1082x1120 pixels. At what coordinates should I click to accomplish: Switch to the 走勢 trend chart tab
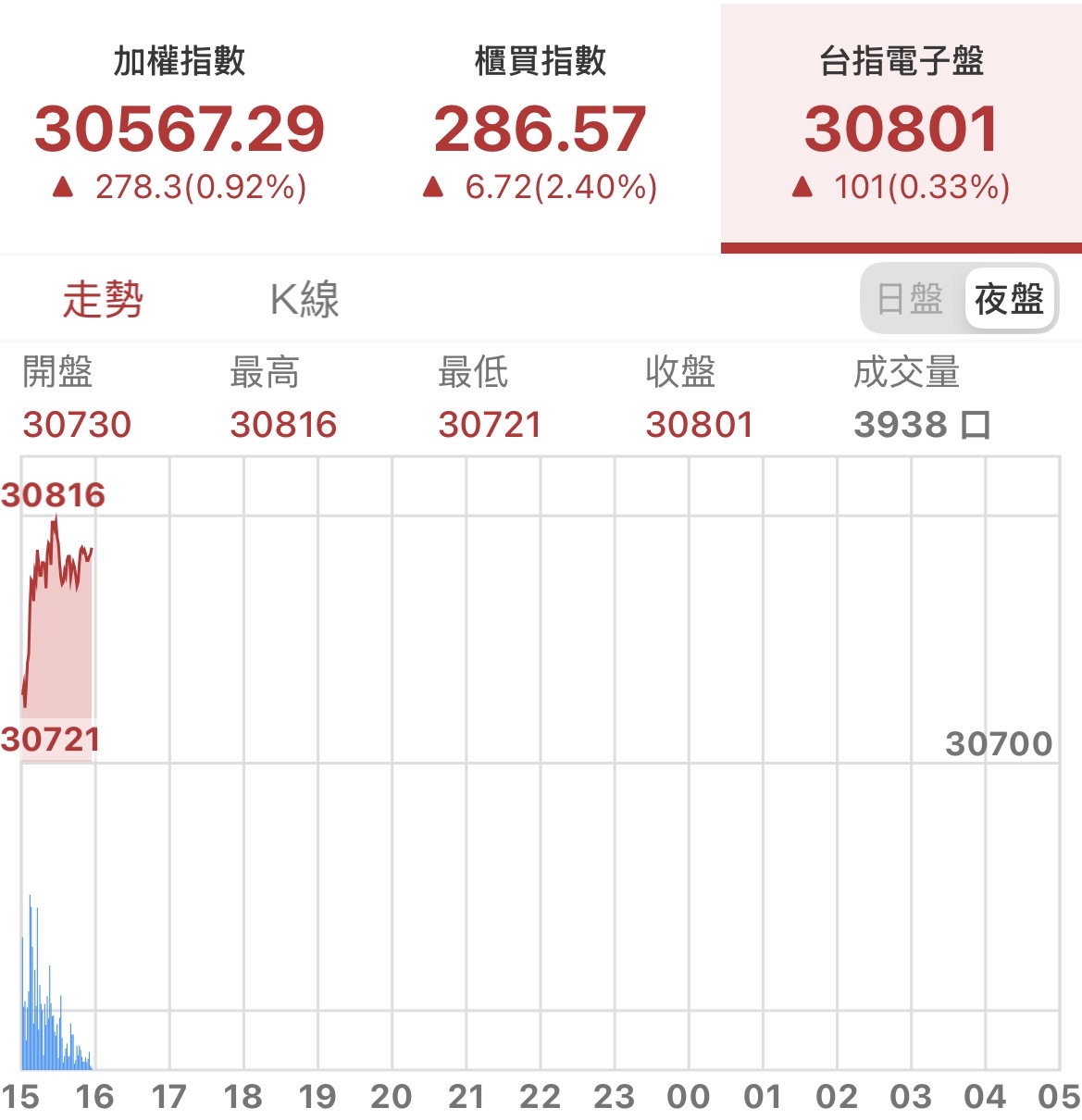103,300
